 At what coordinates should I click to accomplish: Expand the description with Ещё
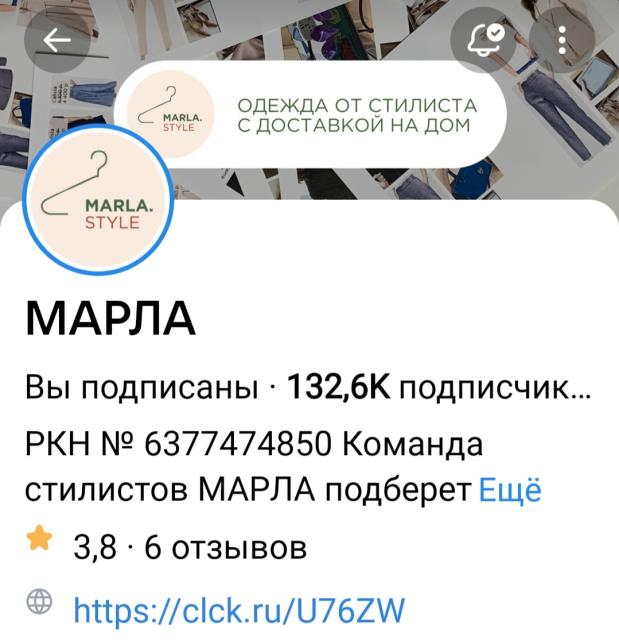click(511, 490)
